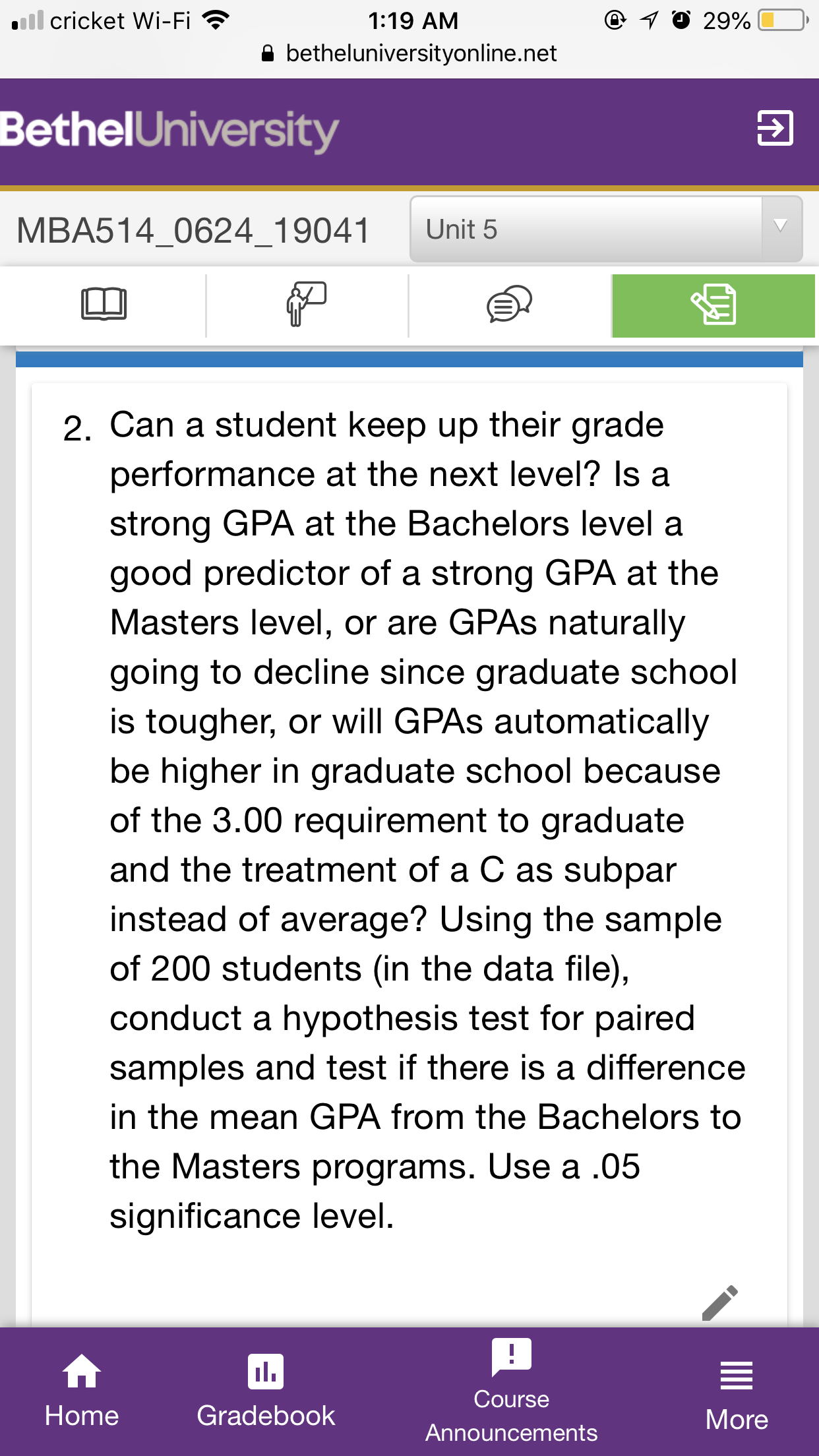Select the green assignments tab
The image size is (819, 1456).
713,305
